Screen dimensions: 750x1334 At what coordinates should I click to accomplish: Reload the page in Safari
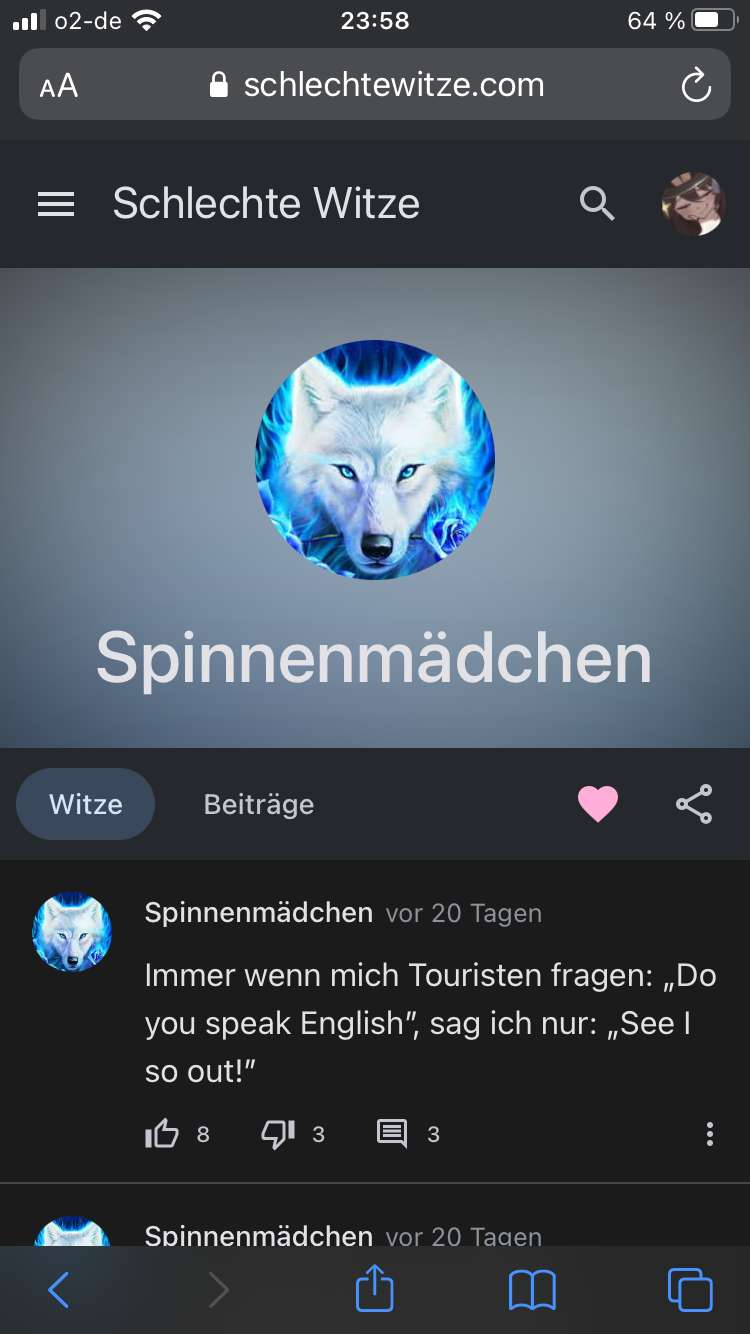(696, 85)
